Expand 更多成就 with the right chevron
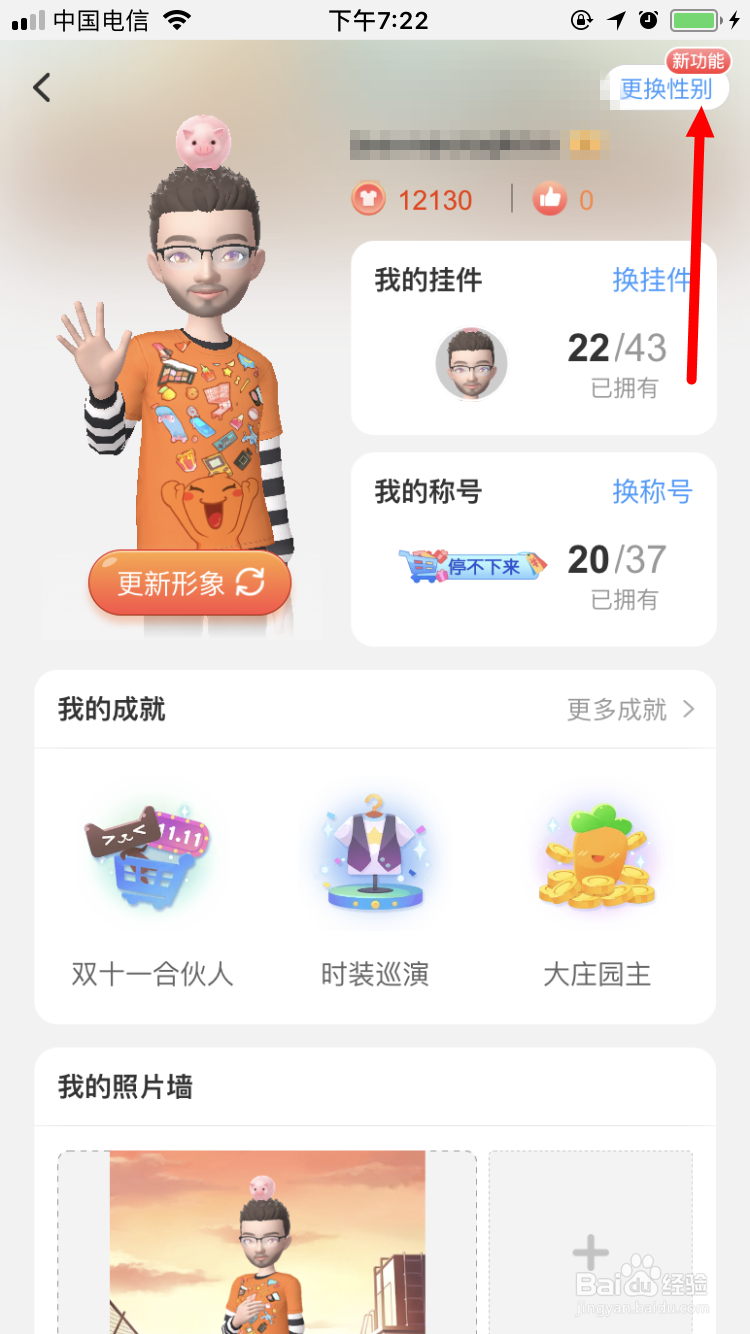 click(632, 710)
